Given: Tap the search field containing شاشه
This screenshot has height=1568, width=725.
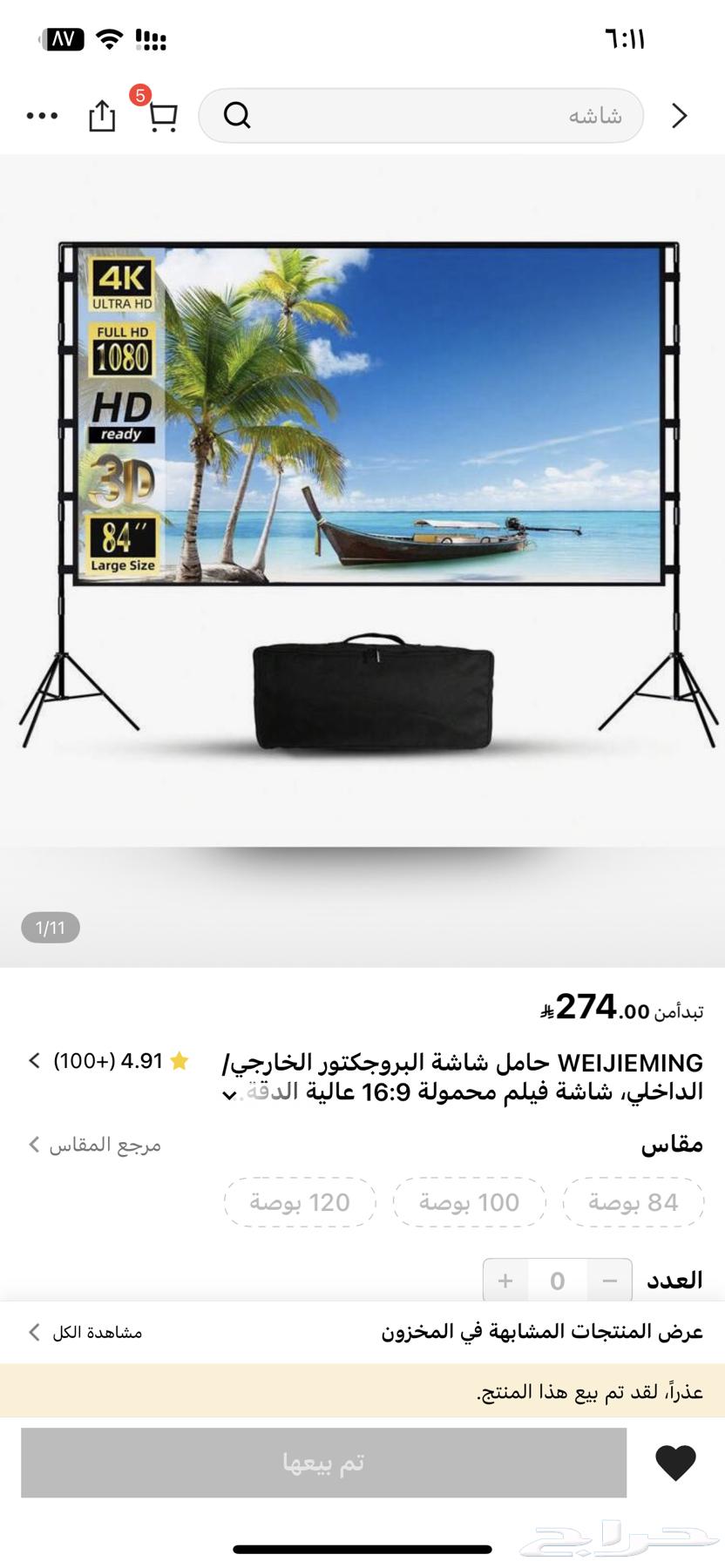Looking at the screenshot, I should pos(421,116).
